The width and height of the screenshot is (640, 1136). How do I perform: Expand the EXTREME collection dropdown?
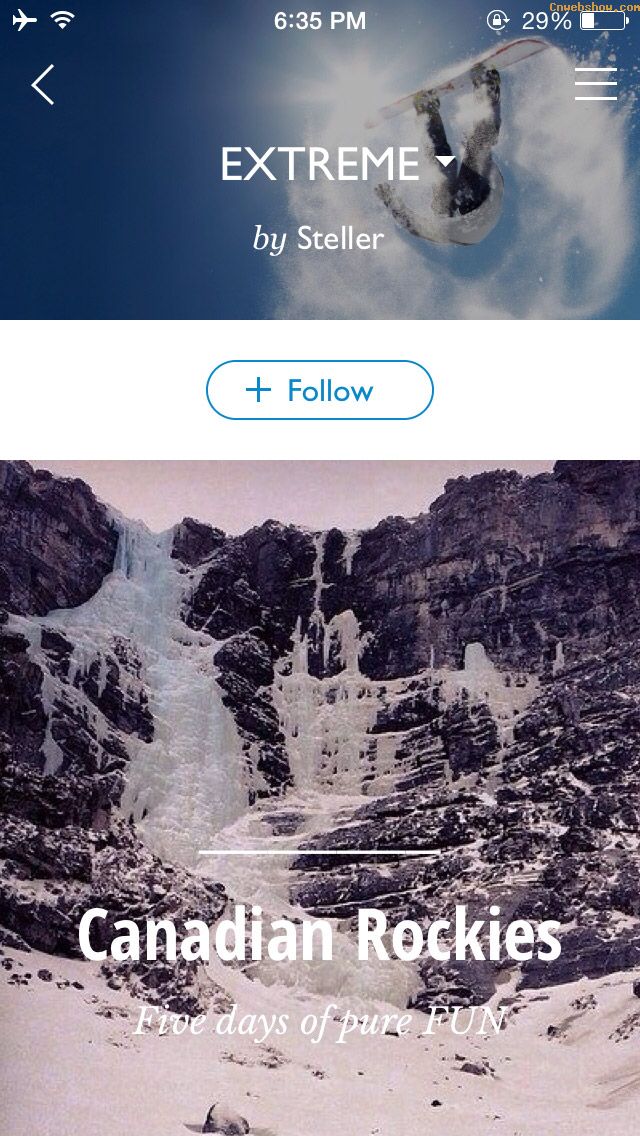[x=445, y=161]
